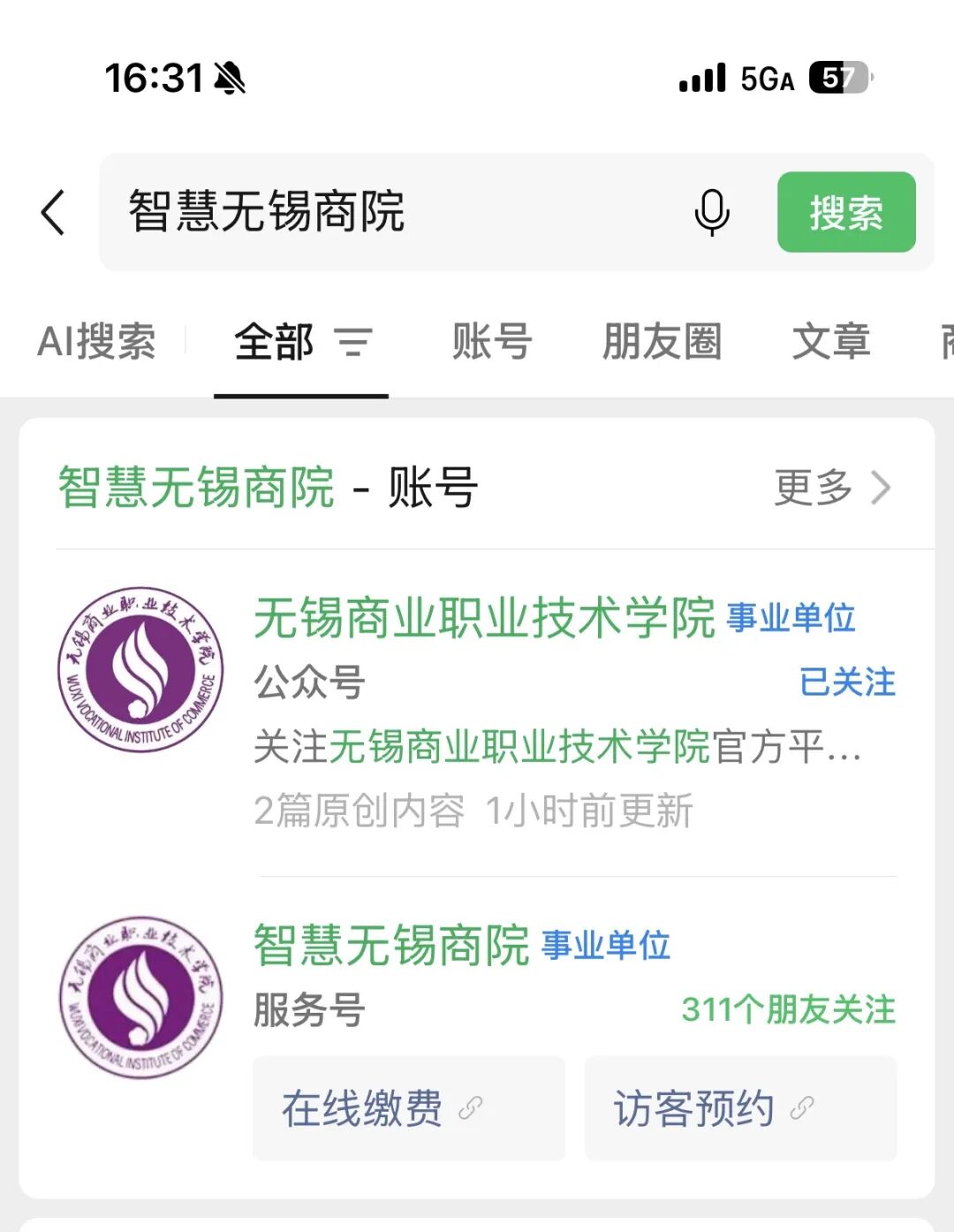
Task: Switch to the 账号 tab
Action: click(x=491, y=342)
